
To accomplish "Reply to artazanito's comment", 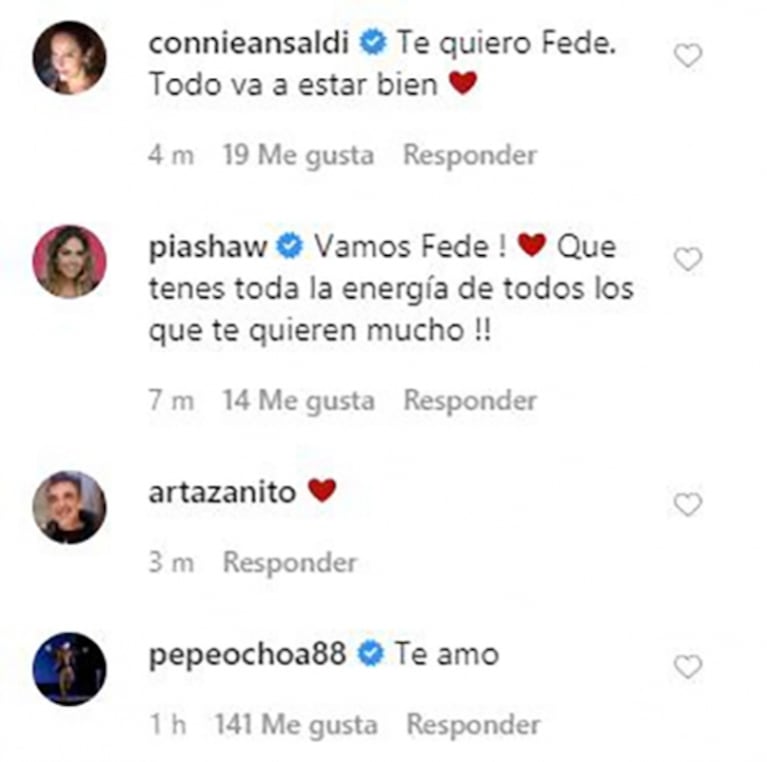I will tap(289, 562).
